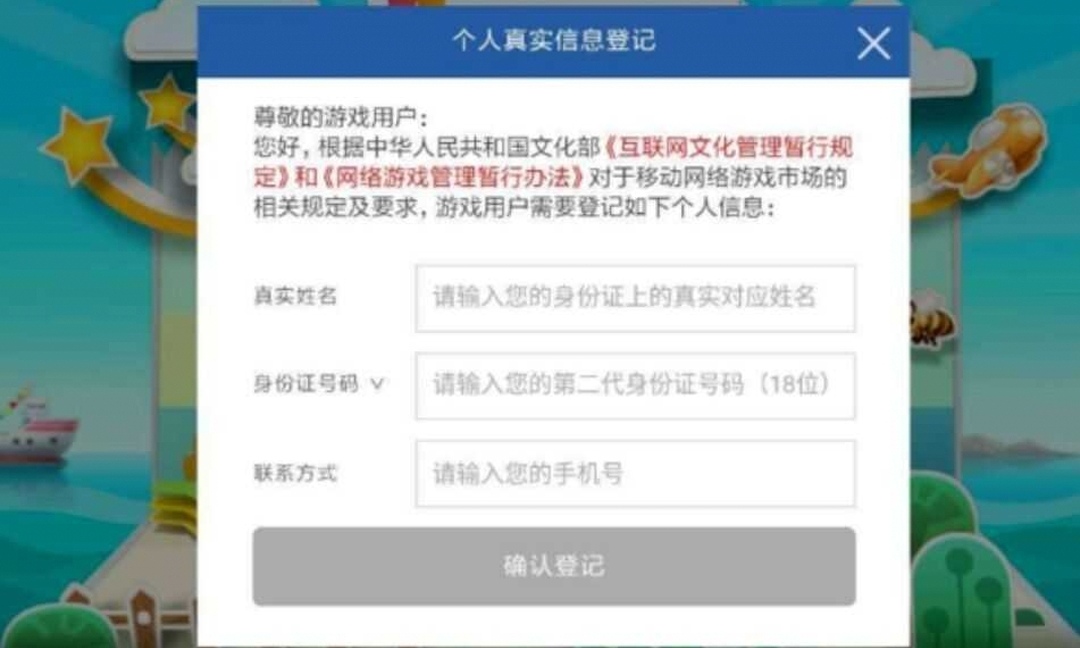Select the 联系方式 phone number field
Image resolution: width=1080 pixels, height=648 pixels.
click(x=635, y=473)
